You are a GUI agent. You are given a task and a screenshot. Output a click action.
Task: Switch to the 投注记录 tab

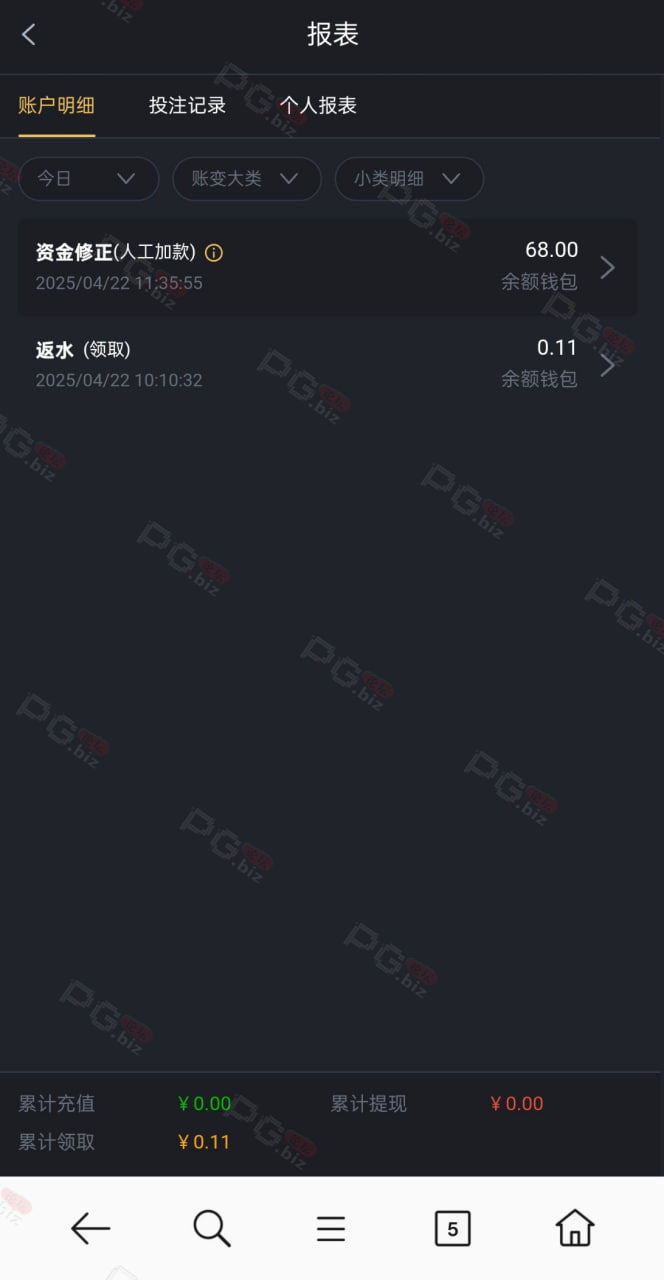coord(187,105)
